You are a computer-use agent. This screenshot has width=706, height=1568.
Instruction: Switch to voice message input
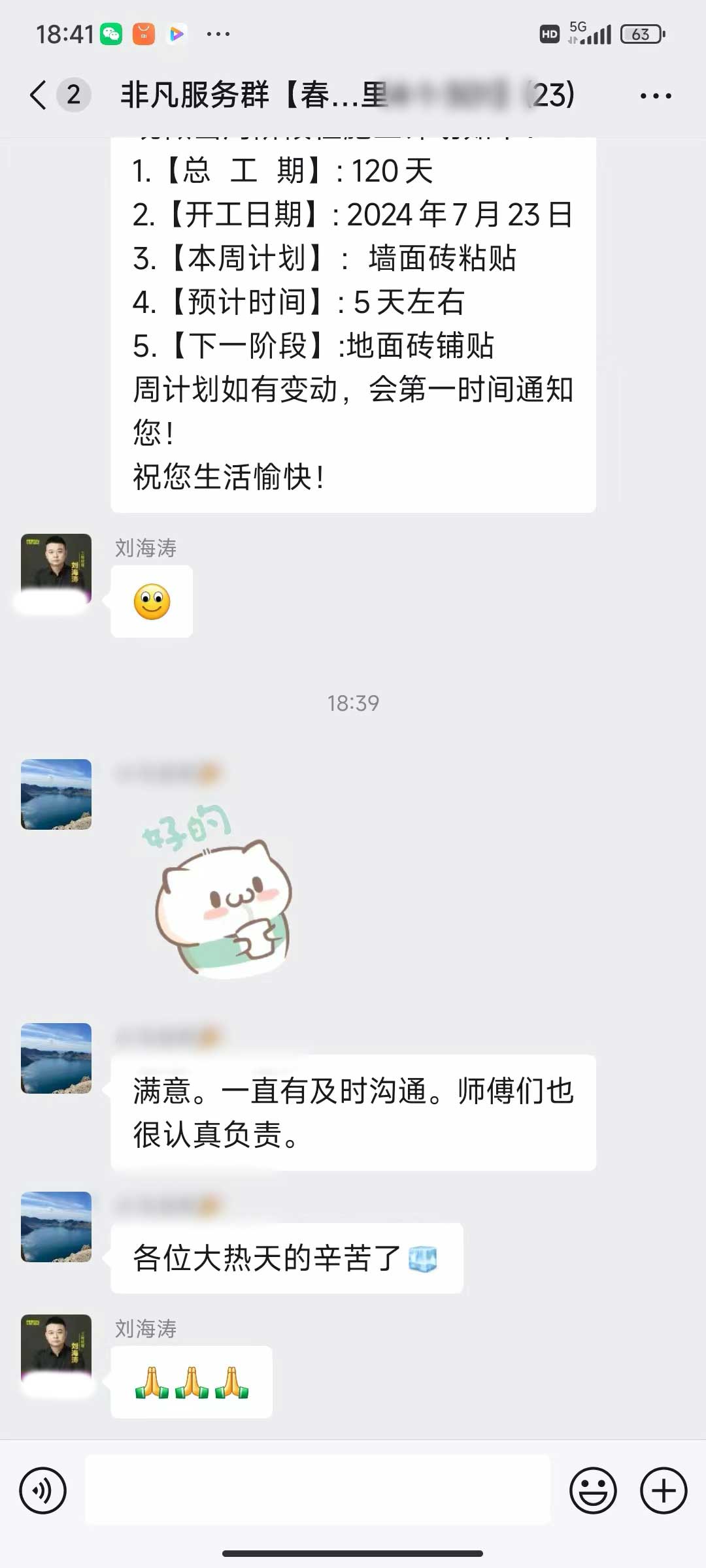coord(43,1490)
